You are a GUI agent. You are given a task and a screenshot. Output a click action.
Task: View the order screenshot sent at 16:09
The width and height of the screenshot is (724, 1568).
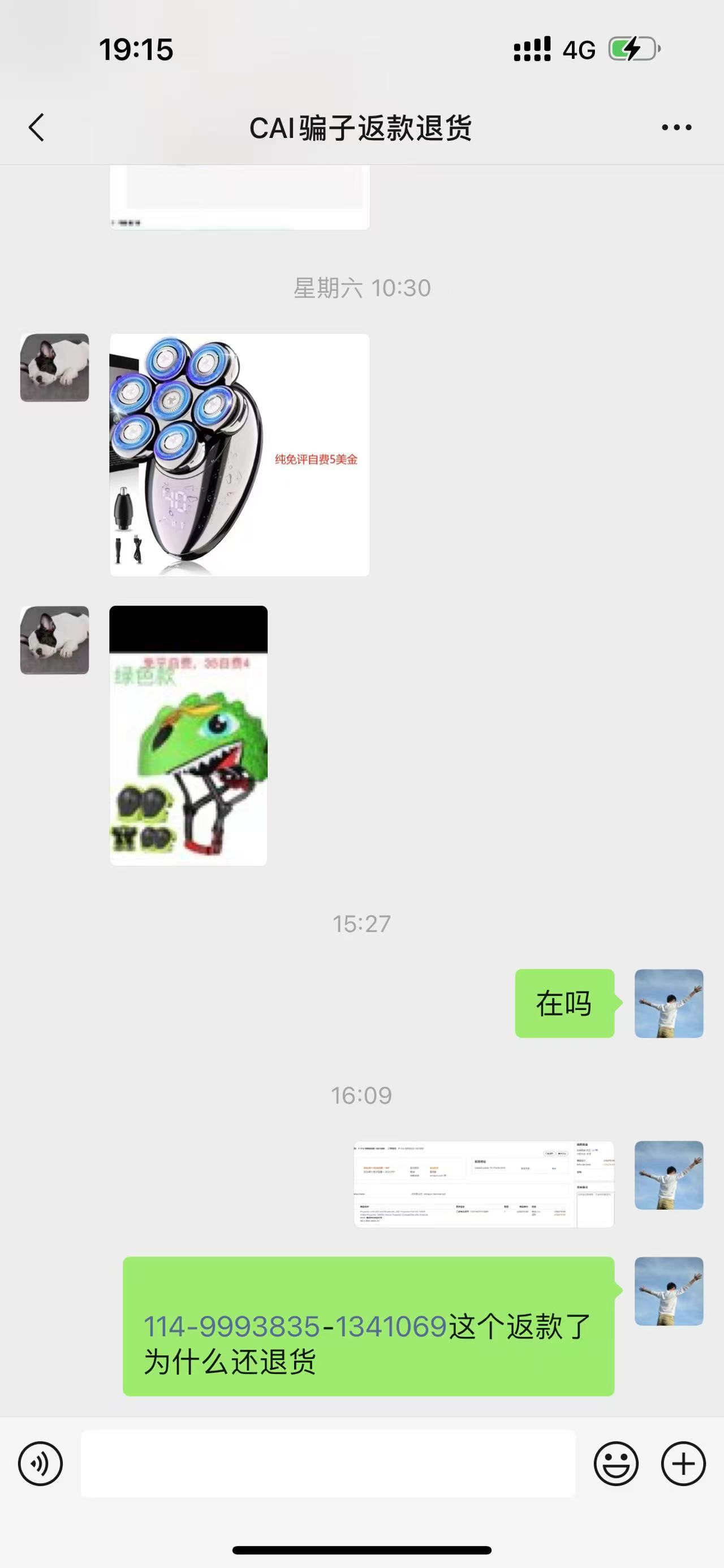484,1184
